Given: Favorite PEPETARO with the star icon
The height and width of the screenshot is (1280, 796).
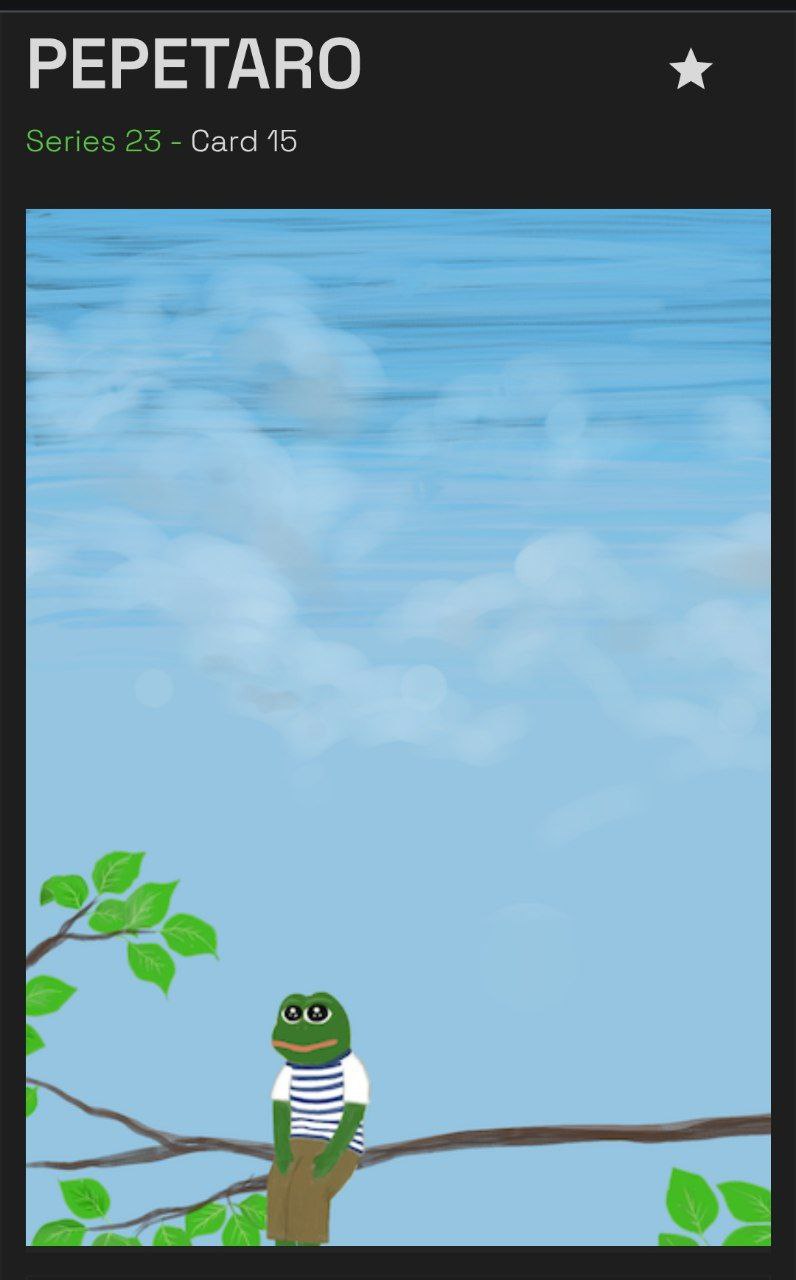Looking at the screenshot, I should pos(690,71).
